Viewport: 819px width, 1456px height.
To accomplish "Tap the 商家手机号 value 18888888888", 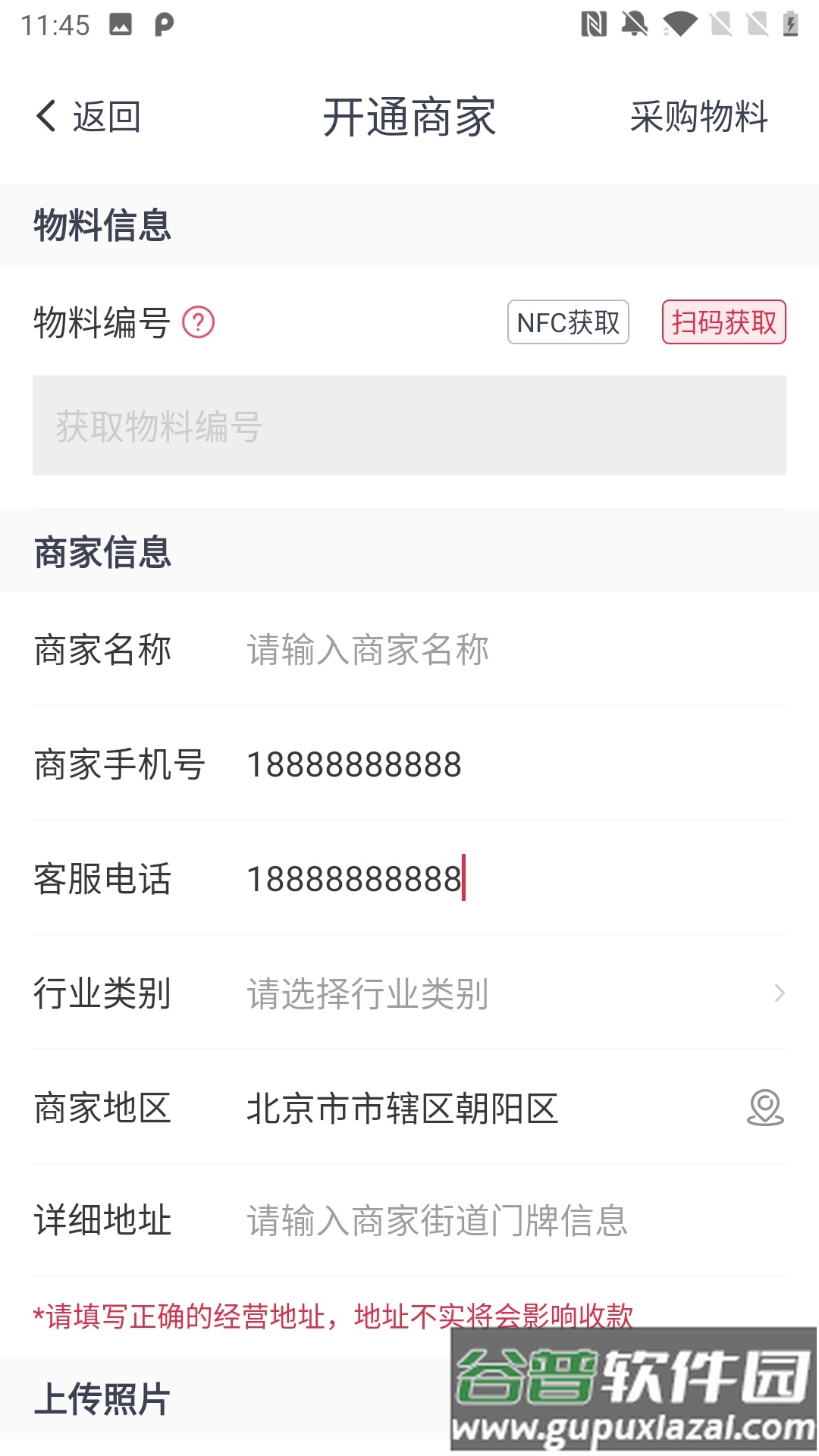I will pyautogui.click(x=353, y=765).
